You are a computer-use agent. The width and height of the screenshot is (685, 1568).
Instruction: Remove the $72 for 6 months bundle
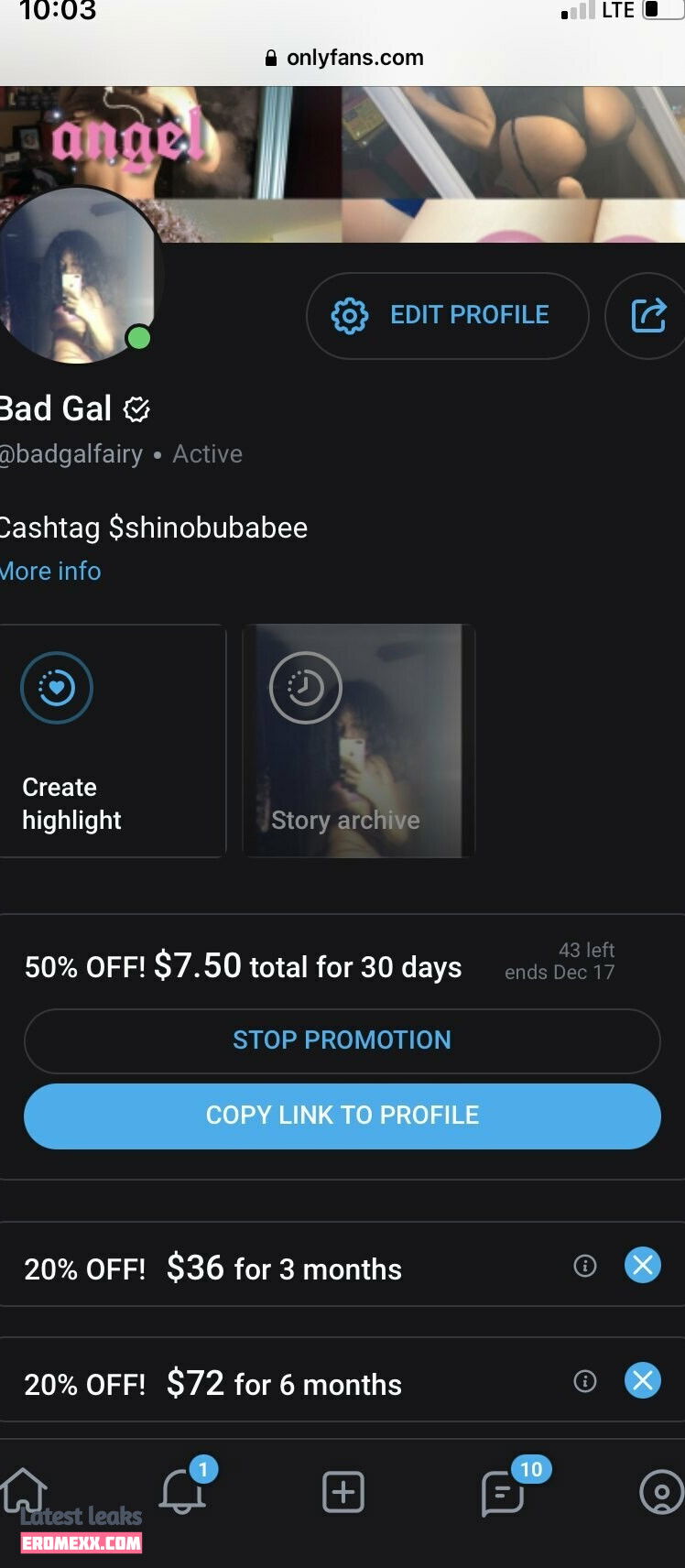click(642, 1380)
